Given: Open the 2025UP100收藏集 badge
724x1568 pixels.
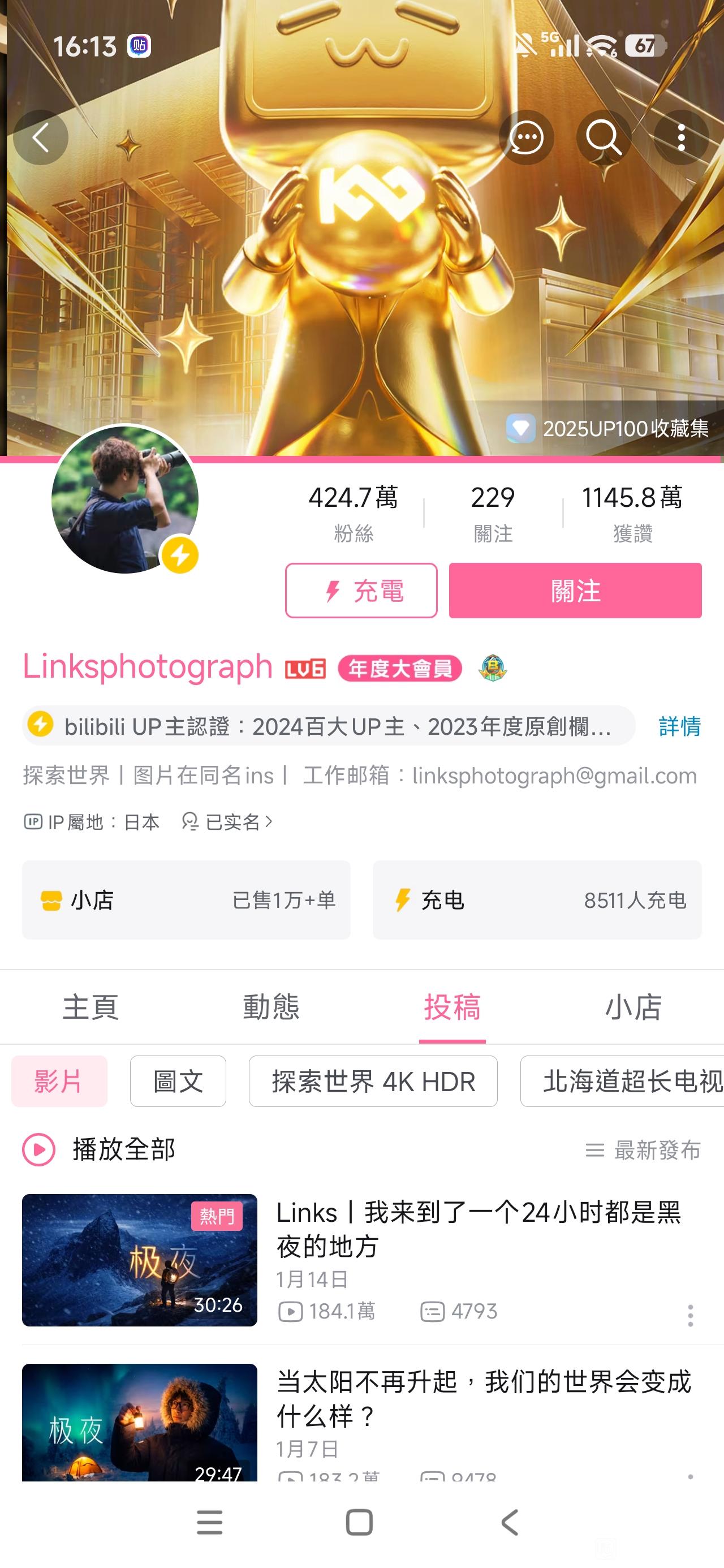Looking at the screenshot, I should tap(607, 429).
